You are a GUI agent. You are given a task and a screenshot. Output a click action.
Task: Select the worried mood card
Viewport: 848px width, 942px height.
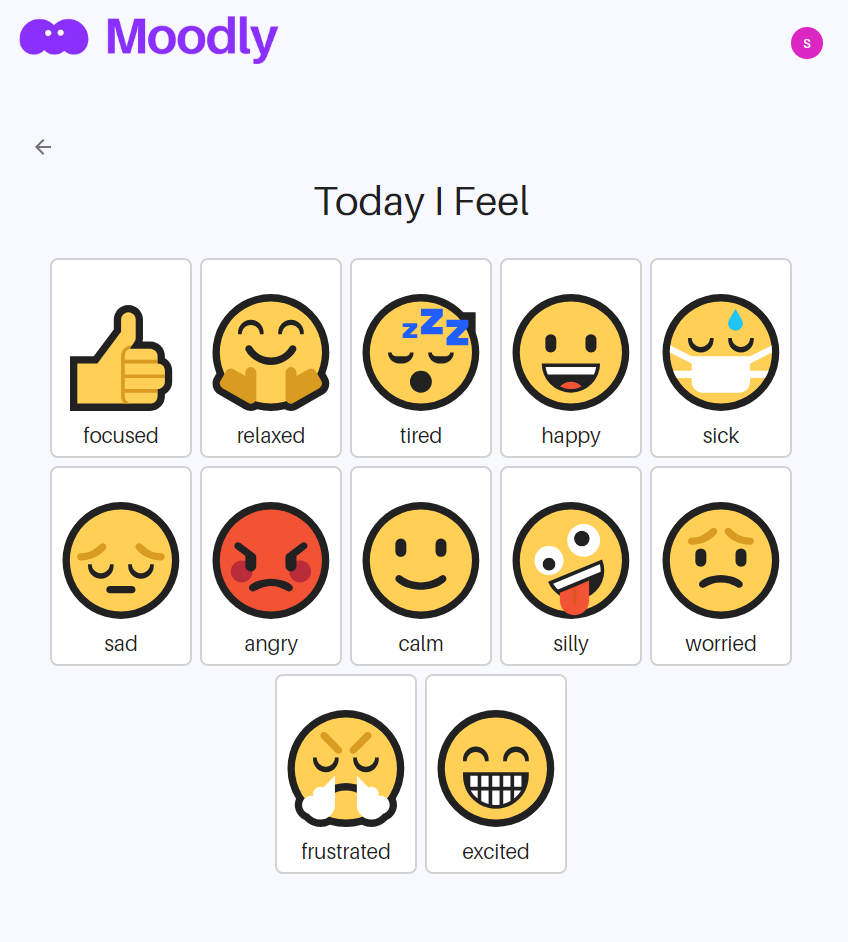[x=721, y=566]
